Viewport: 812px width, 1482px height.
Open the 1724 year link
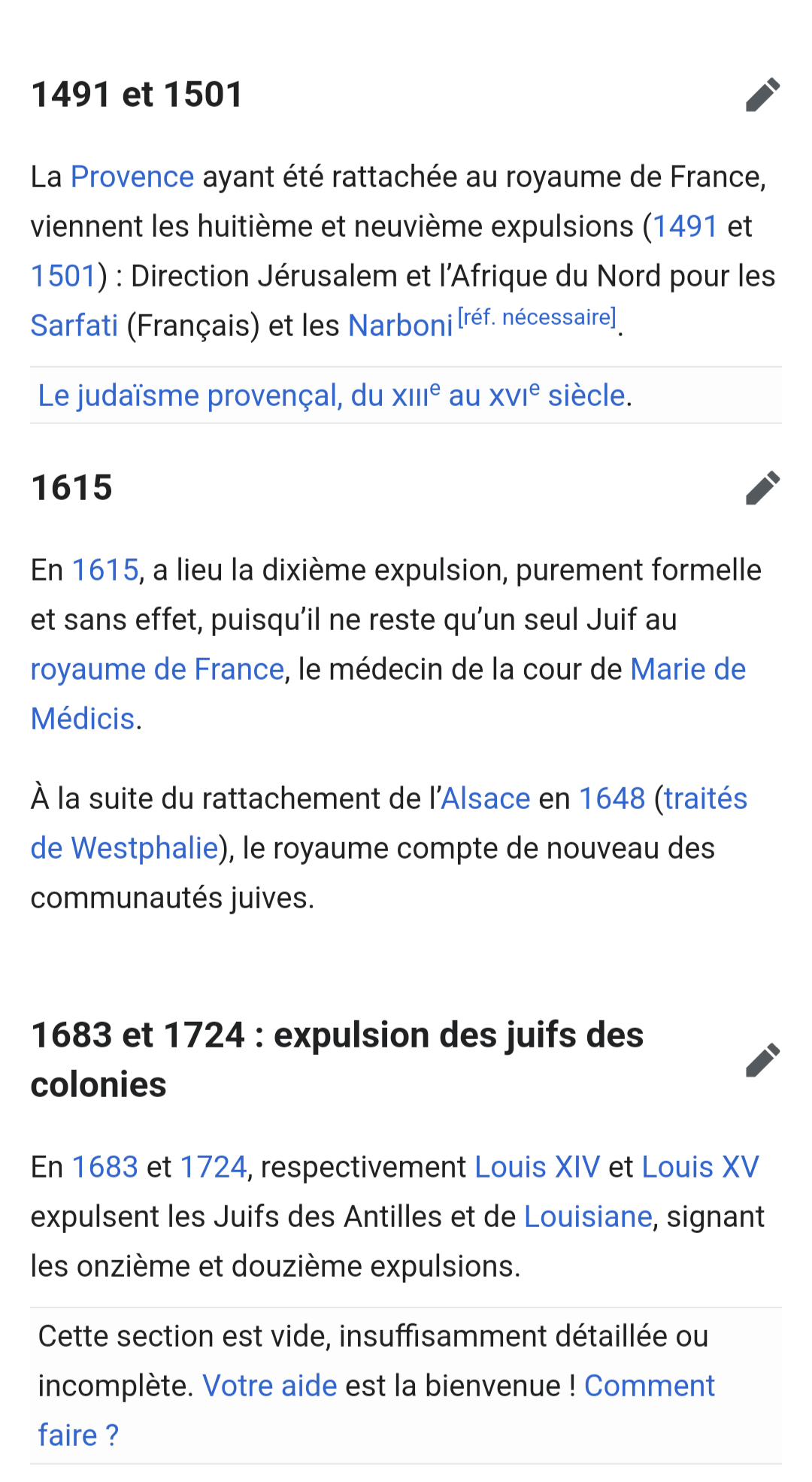(x=214, y=1168)
